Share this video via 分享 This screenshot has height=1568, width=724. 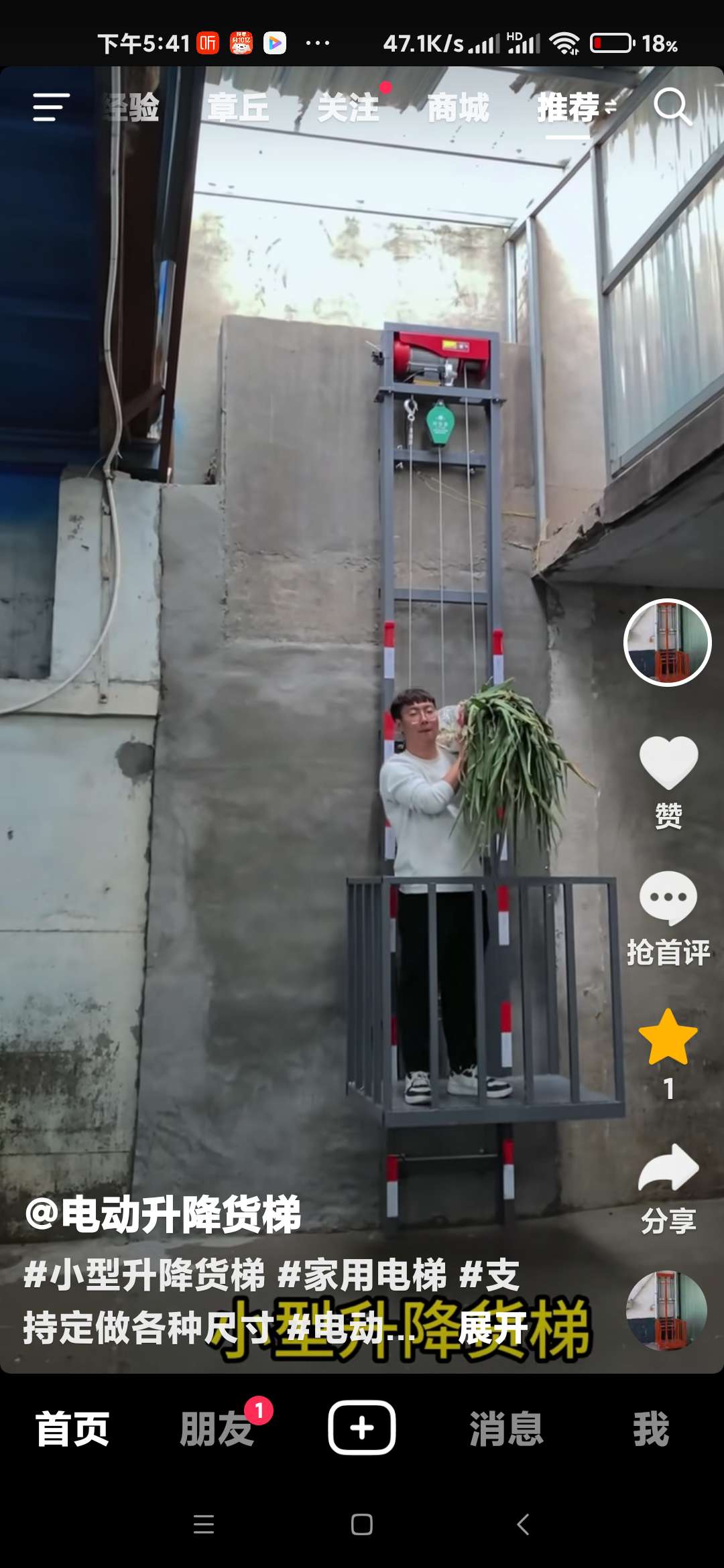point(668,1169)
